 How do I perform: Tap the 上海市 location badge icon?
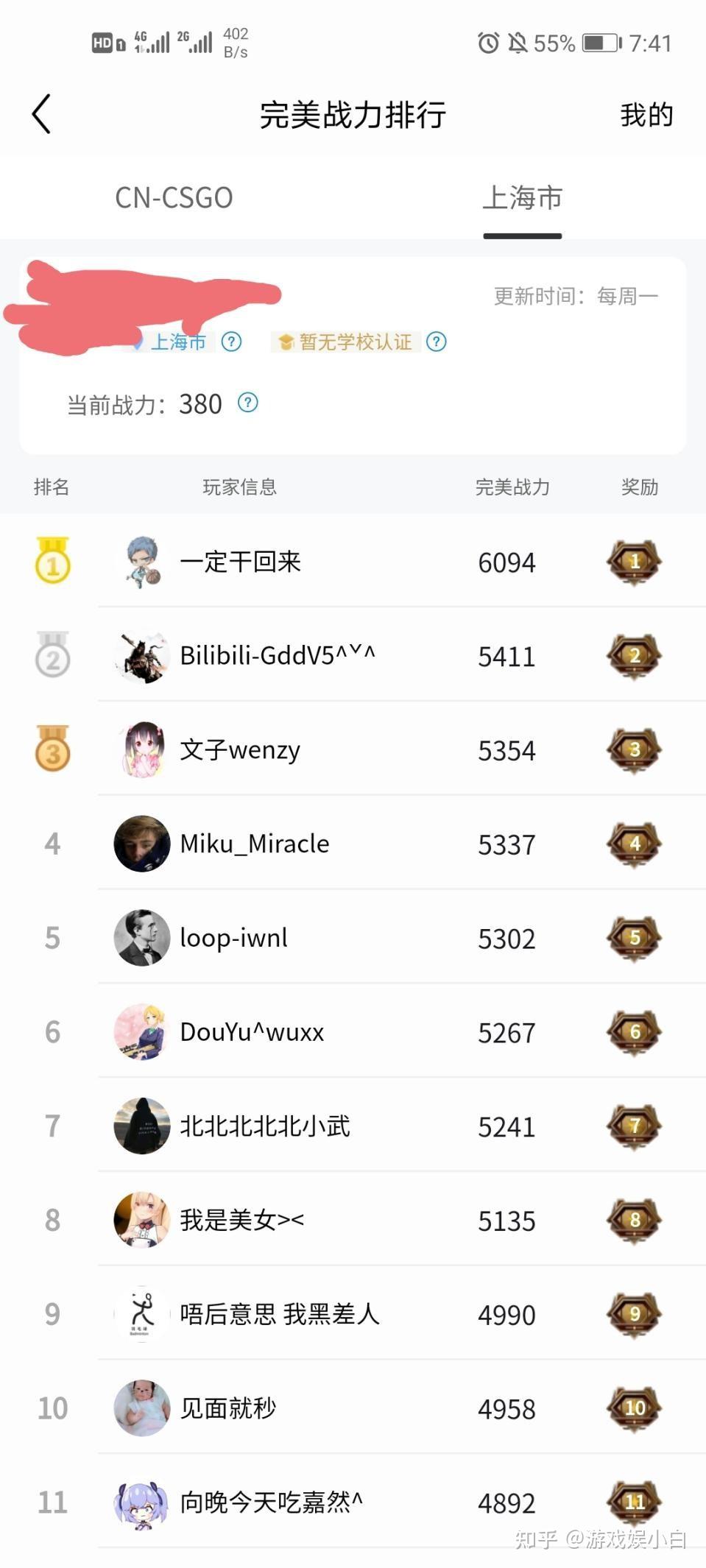click(138, 341)
